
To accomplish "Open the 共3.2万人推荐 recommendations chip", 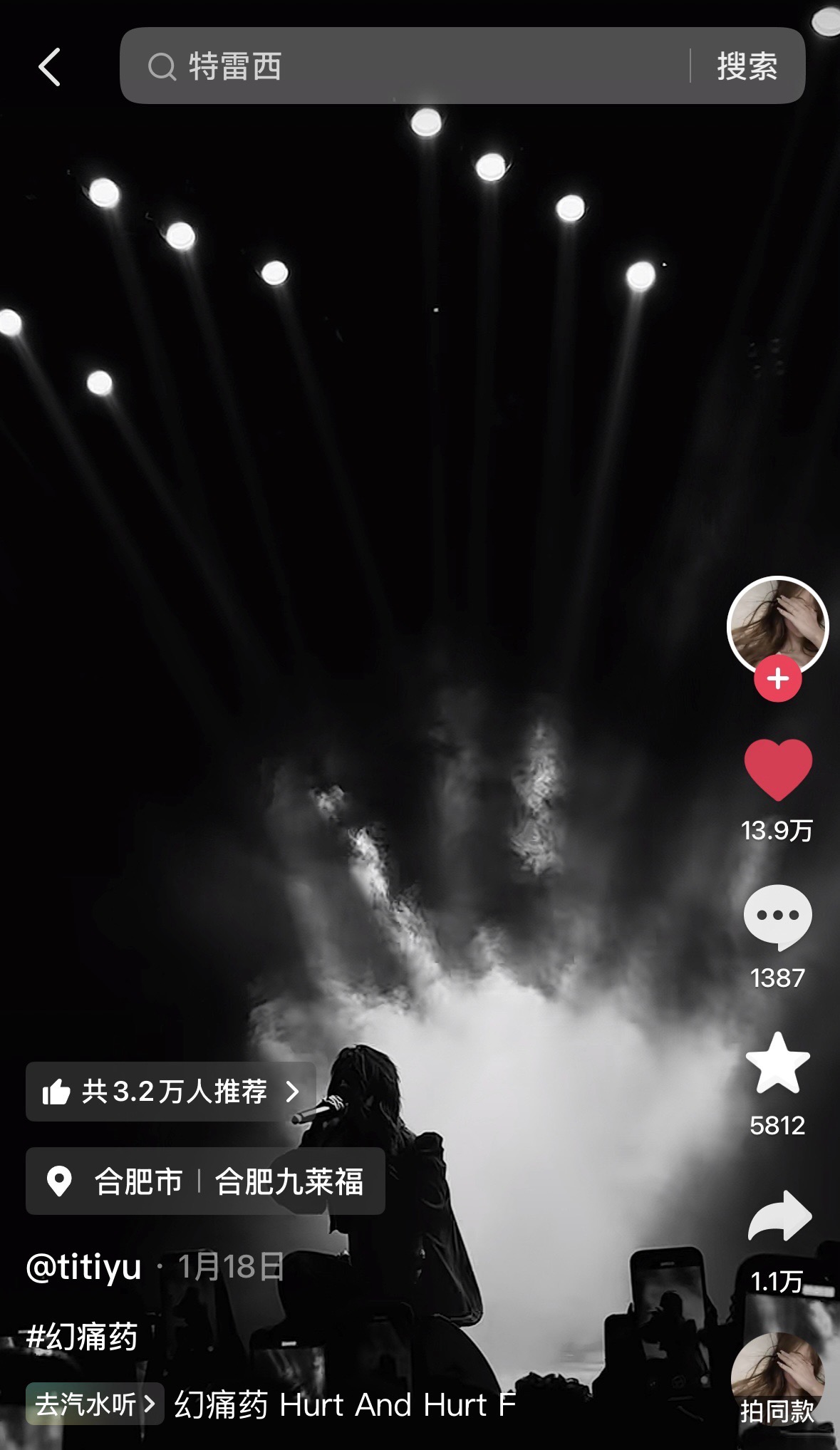I will pos(171,1092).
